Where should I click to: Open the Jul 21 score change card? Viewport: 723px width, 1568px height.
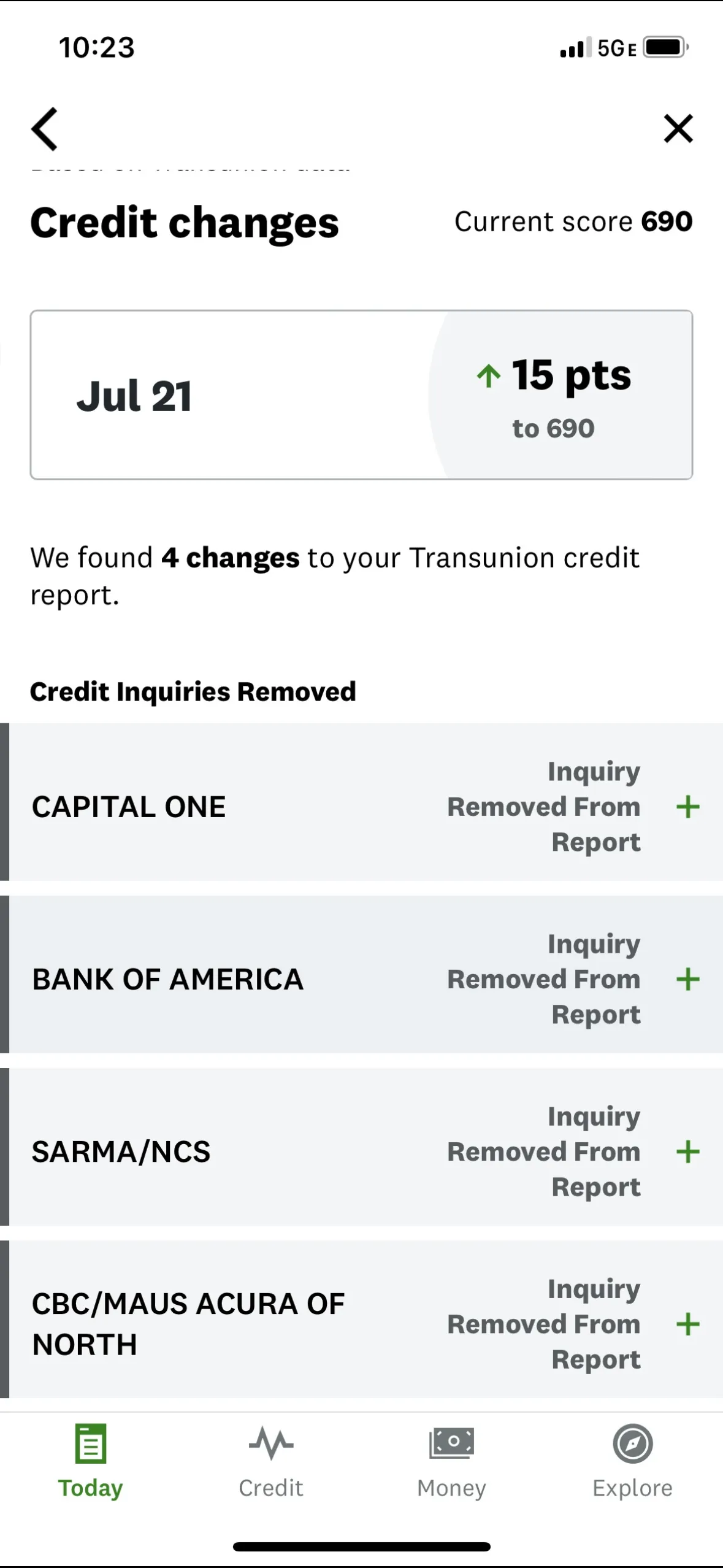(x=361, y=395)
